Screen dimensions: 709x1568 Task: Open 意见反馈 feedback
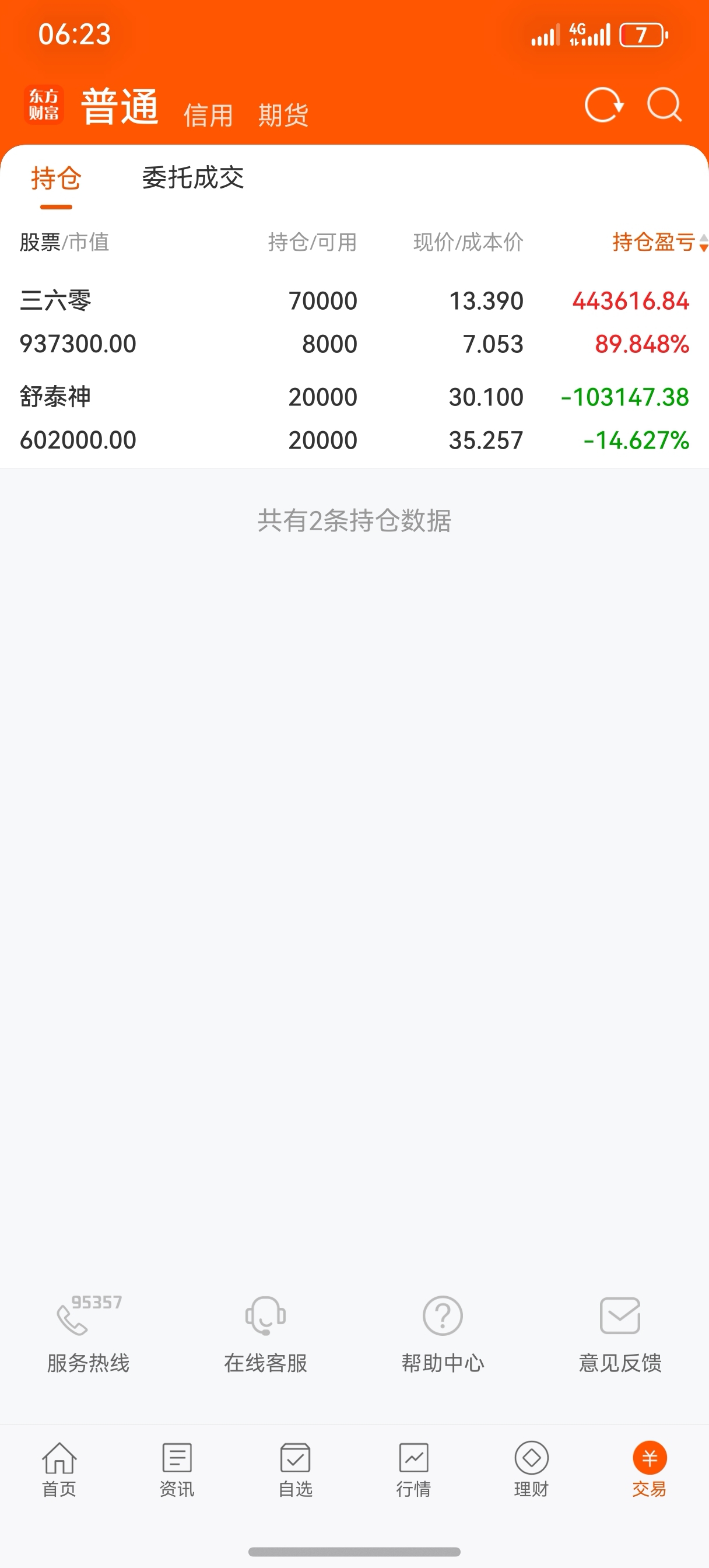click(x=620, y=1333)
